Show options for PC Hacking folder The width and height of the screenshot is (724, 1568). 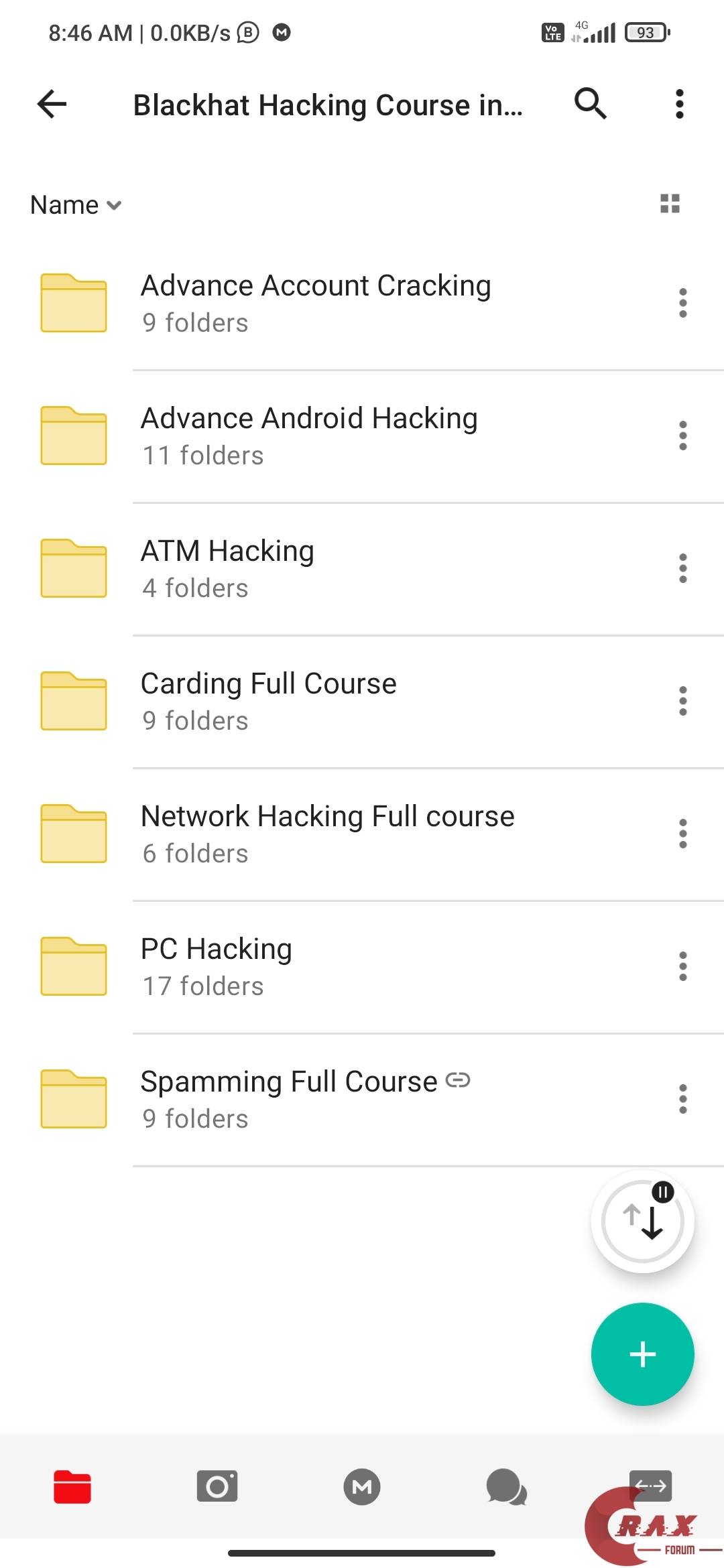click(x=682, y=966)
